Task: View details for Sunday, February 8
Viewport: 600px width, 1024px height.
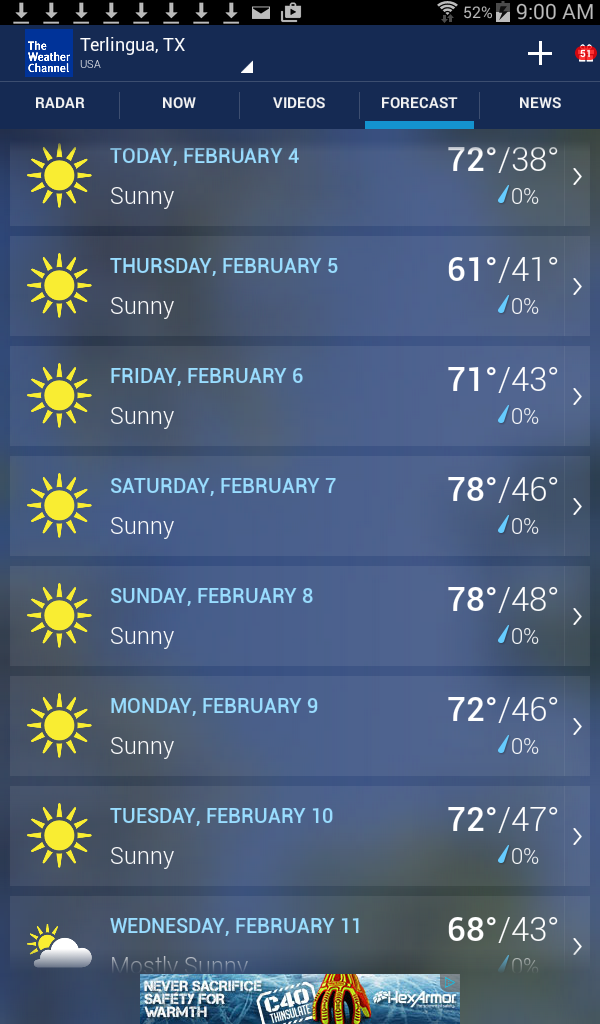Action: 300,616
